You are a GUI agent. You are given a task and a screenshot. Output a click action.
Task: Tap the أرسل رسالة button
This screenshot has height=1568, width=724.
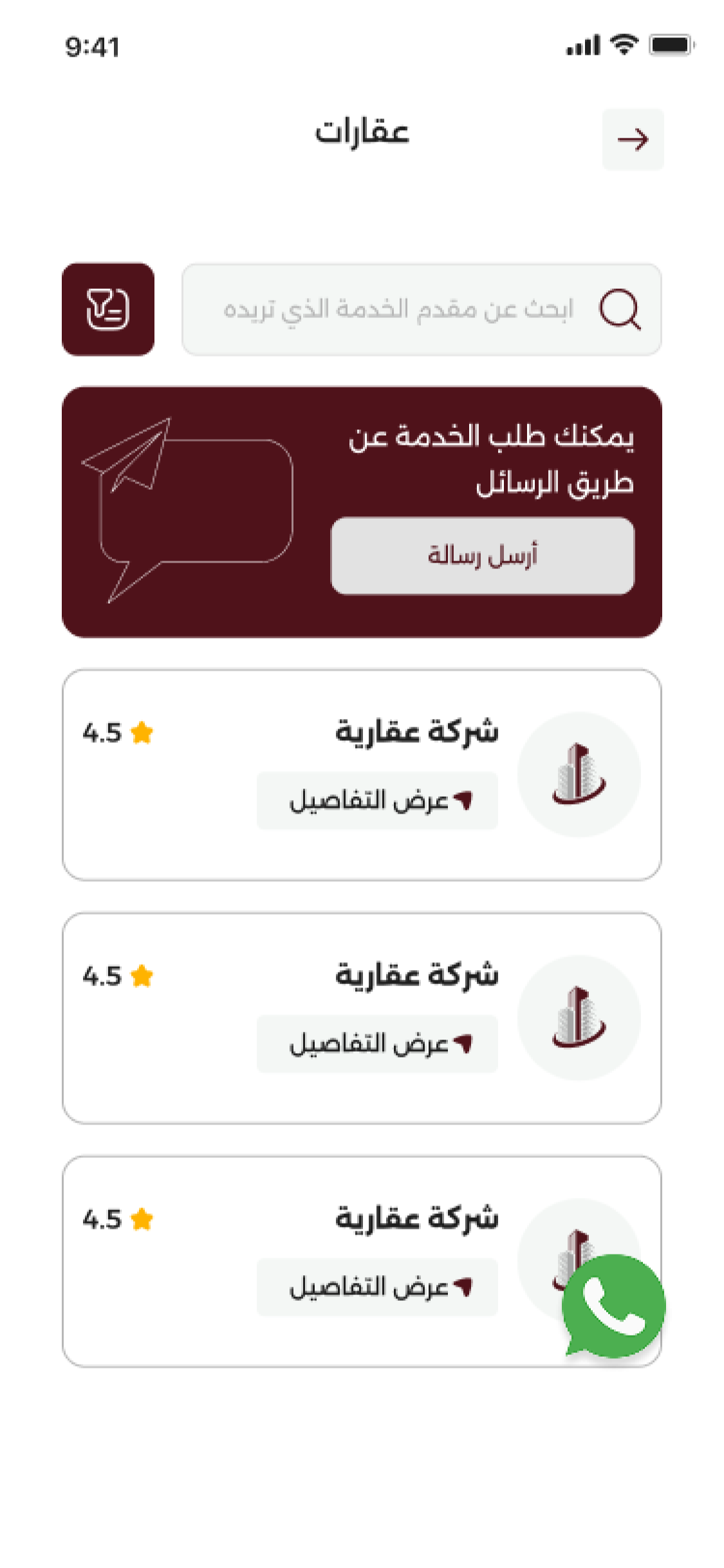pyautogui.click(x=482, y=555)
